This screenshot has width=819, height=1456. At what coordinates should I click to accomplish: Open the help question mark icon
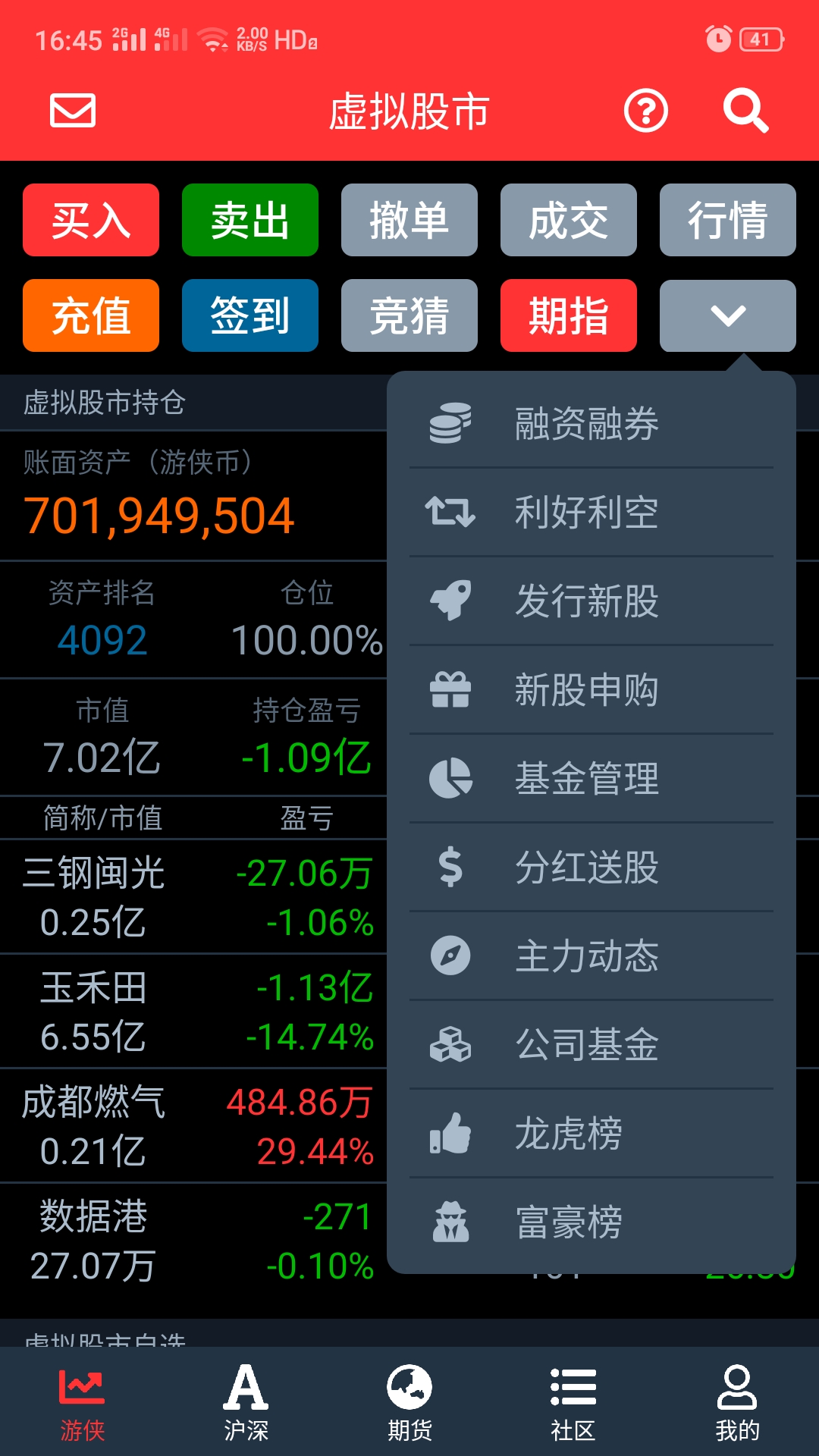click(x=646, y=111)
